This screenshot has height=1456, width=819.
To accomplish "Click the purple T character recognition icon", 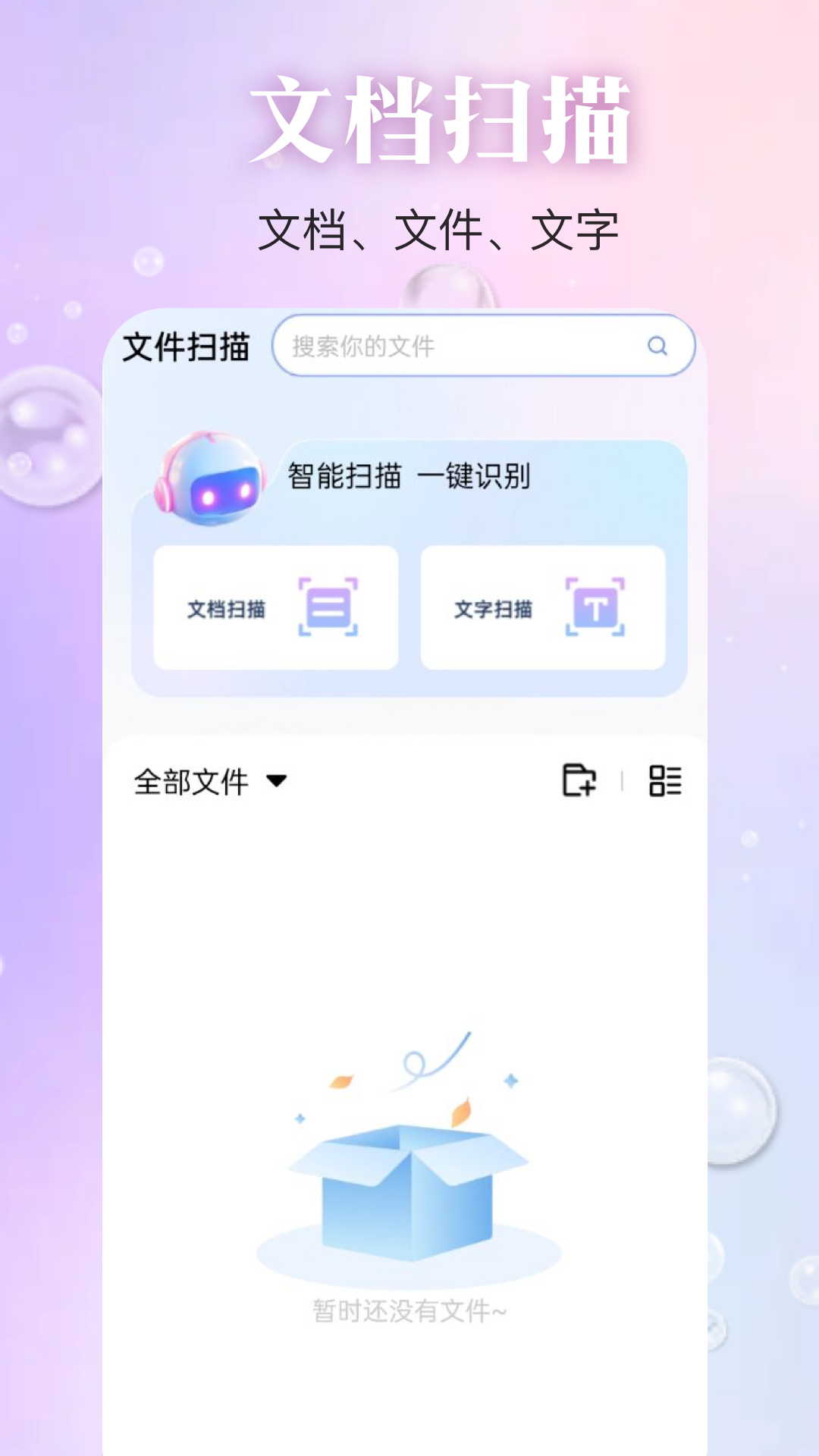I will click(x=596, y=607).
